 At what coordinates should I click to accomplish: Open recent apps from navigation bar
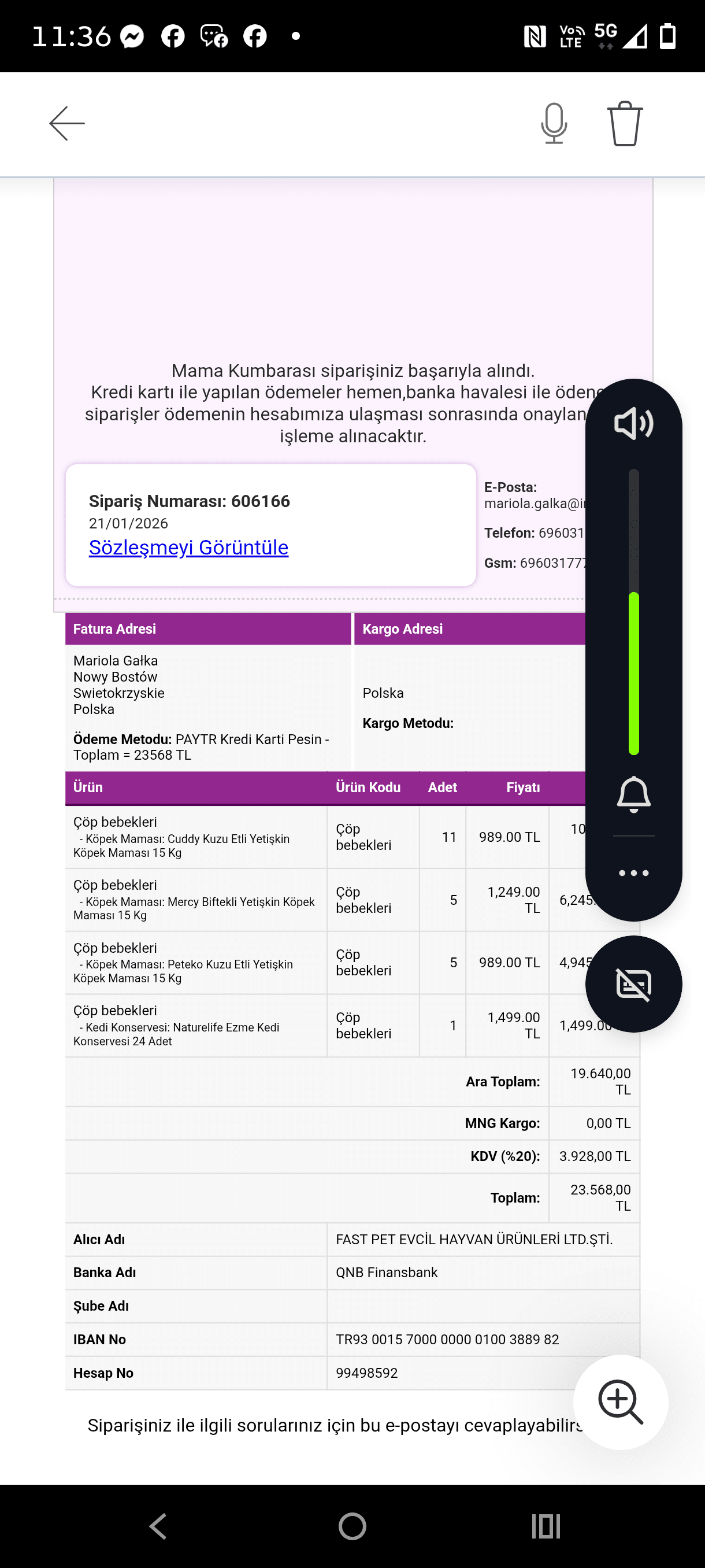tap(546, 1526)
